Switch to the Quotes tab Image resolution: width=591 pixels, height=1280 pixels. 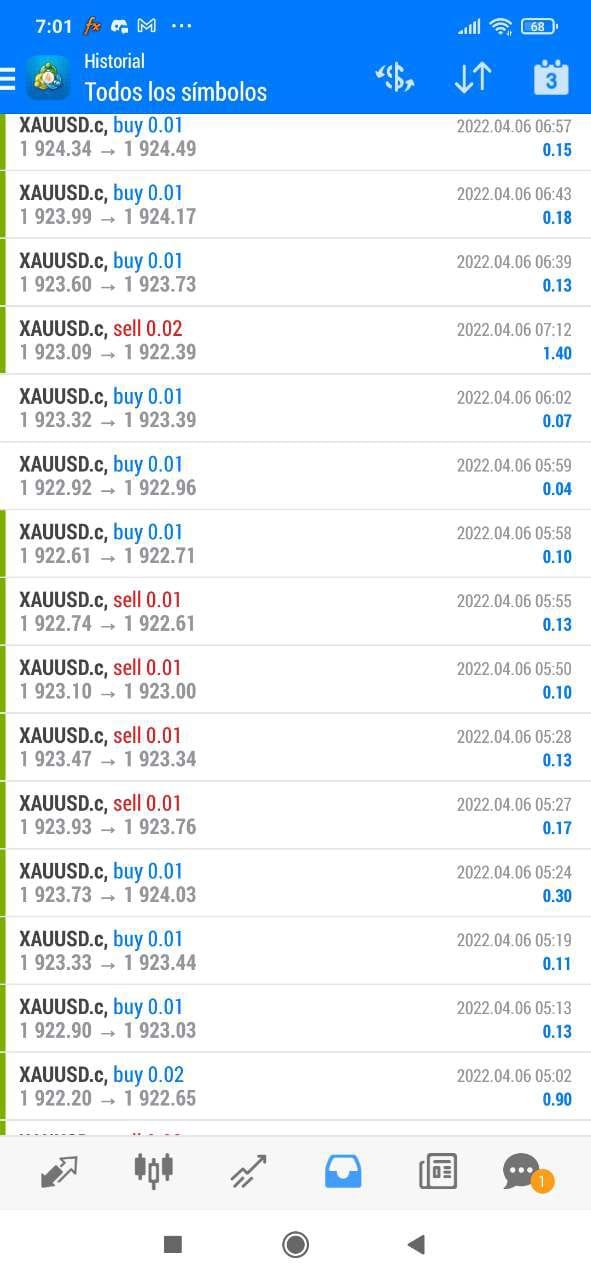click(x=59, y=1170)
